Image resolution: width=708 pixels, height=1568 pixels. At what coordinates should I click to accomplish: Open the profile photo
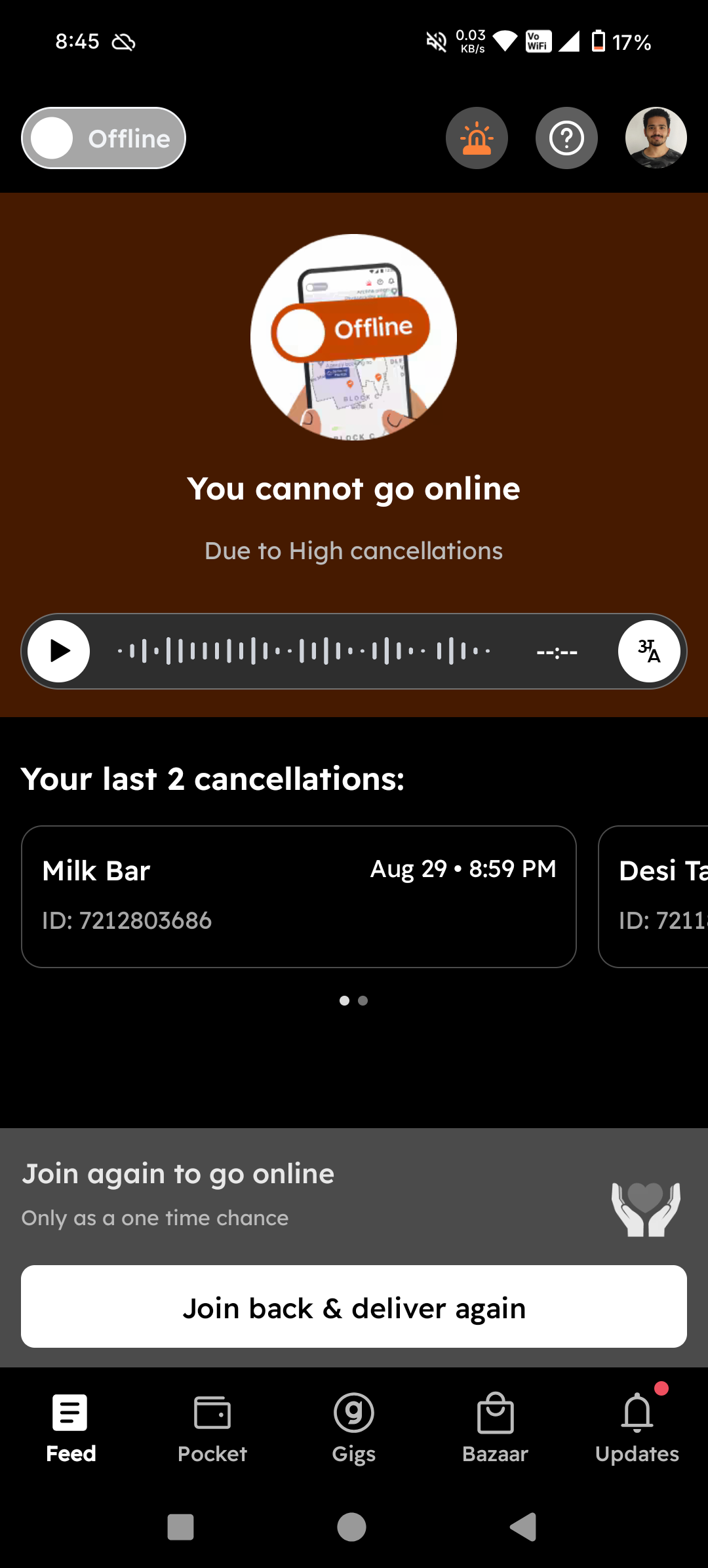[x=656, y=138]
